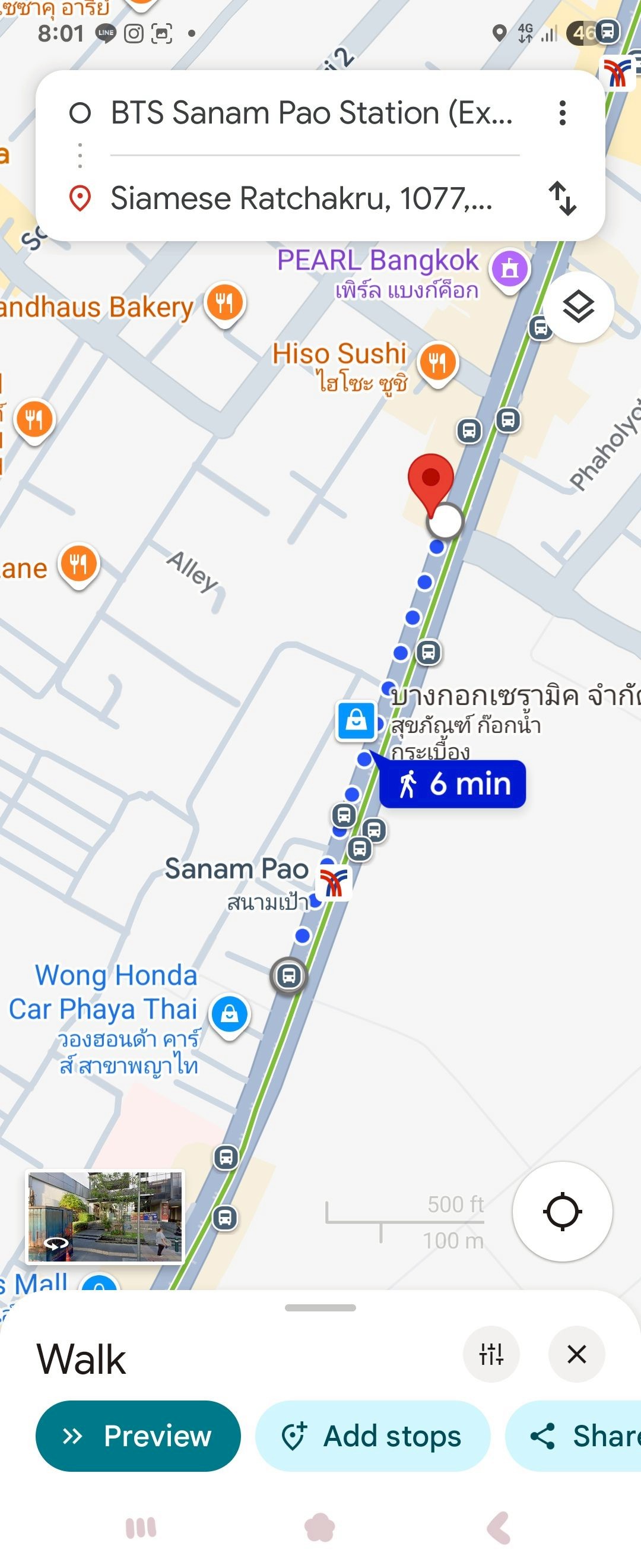Swap start and destination points
This screenshot has height=1568, width=641.
(563, 198)
